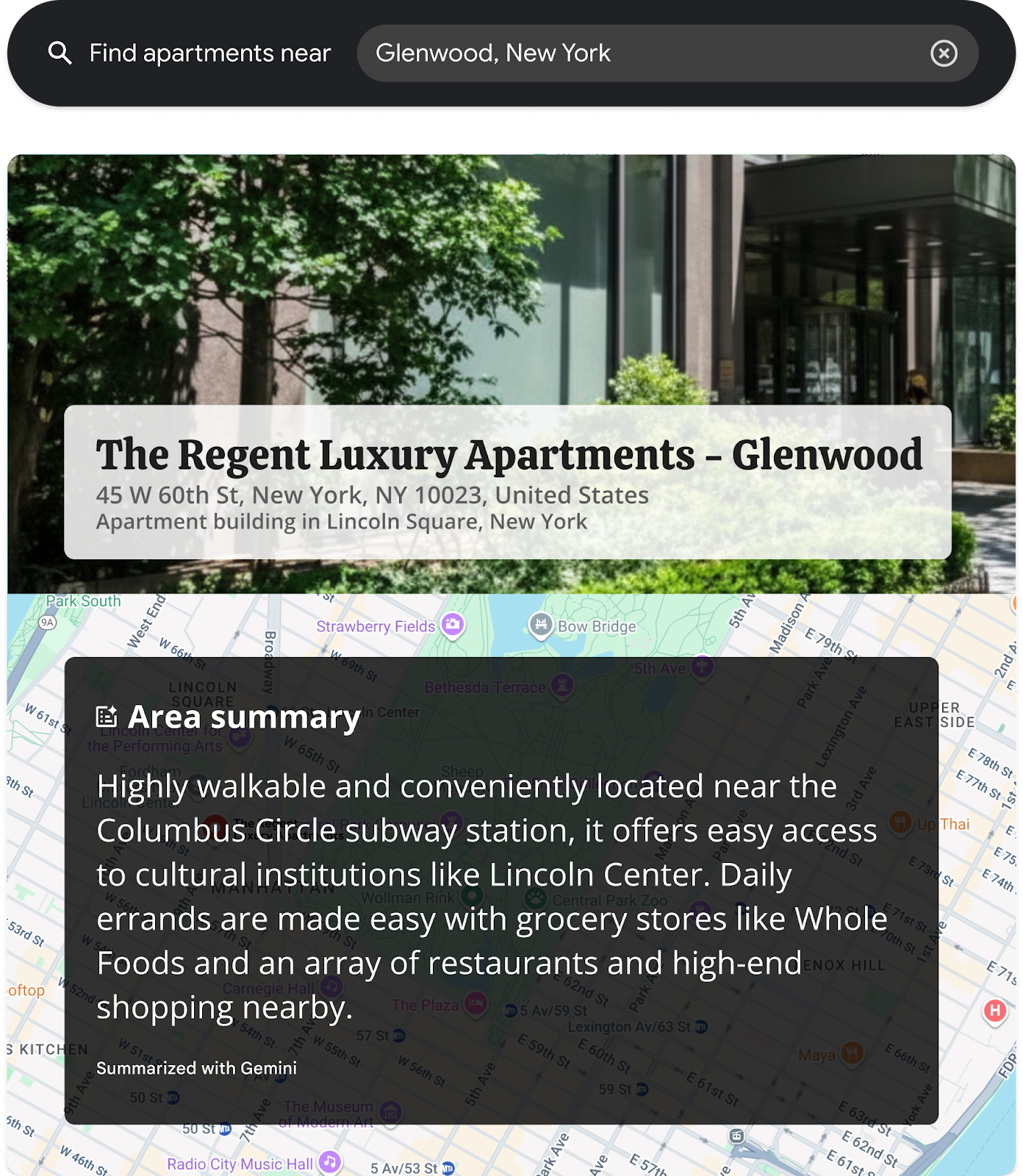Screen dimensions: 1023x1176
Task: Edit the Glenwood, New York location field
Action: pyautogui.click(x=632, y=53)
